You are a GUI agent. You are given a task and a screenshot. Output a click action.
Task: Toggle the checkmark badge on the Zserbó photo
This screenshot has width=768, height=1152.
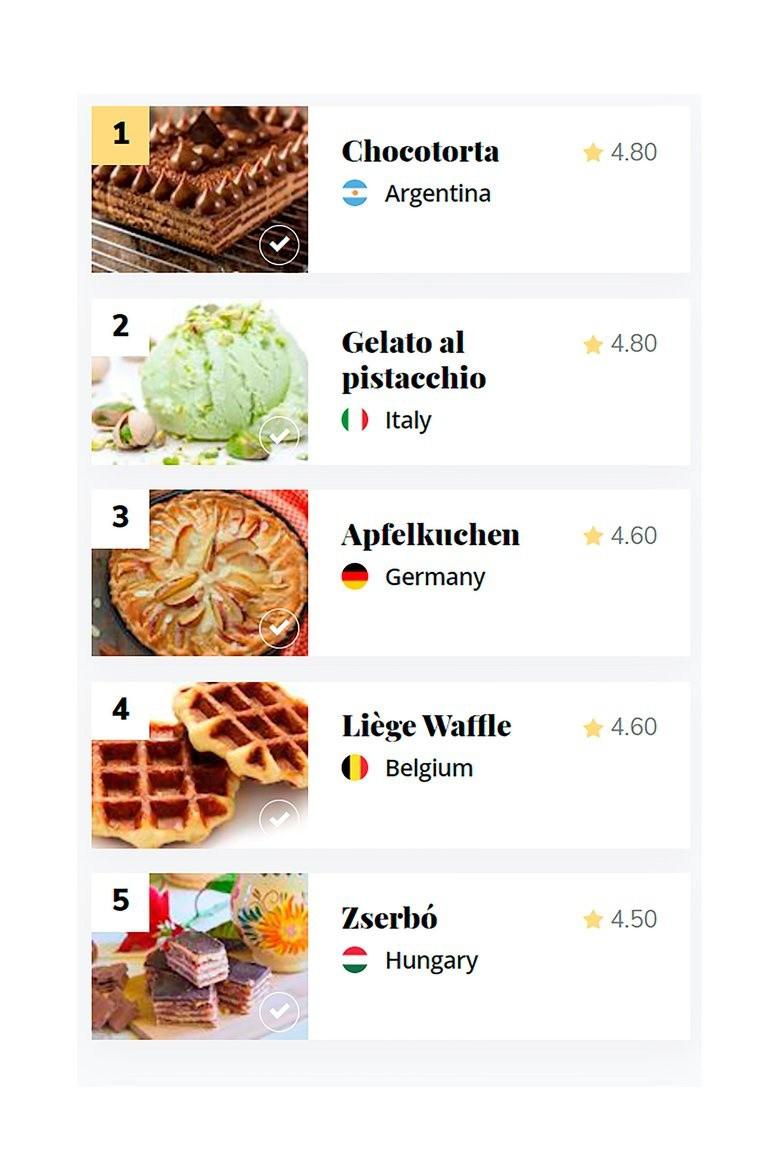click(x=281, y=1009)
